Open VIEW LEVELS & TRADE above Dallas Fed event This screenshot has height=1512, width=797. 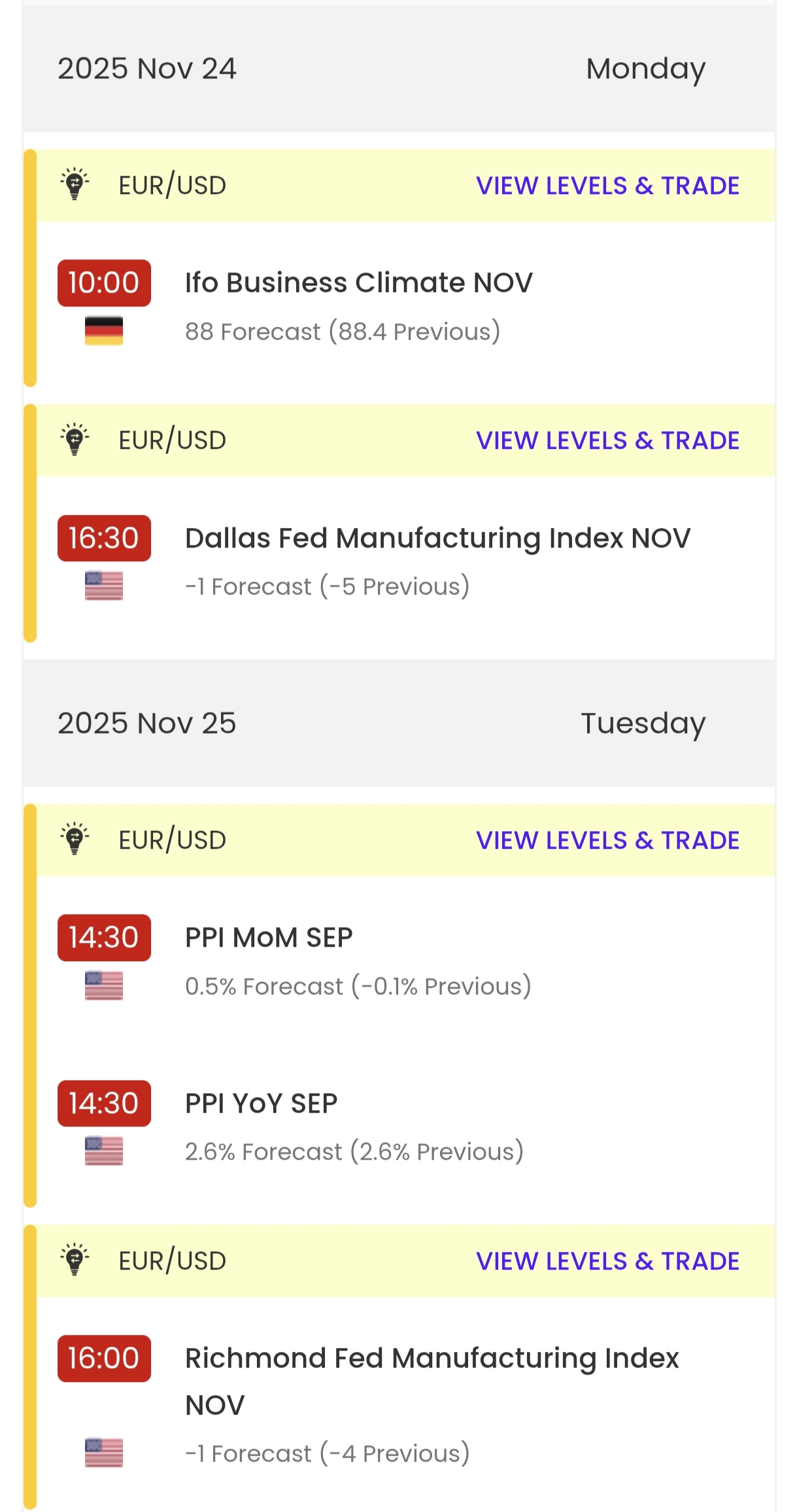click(607, 441)
